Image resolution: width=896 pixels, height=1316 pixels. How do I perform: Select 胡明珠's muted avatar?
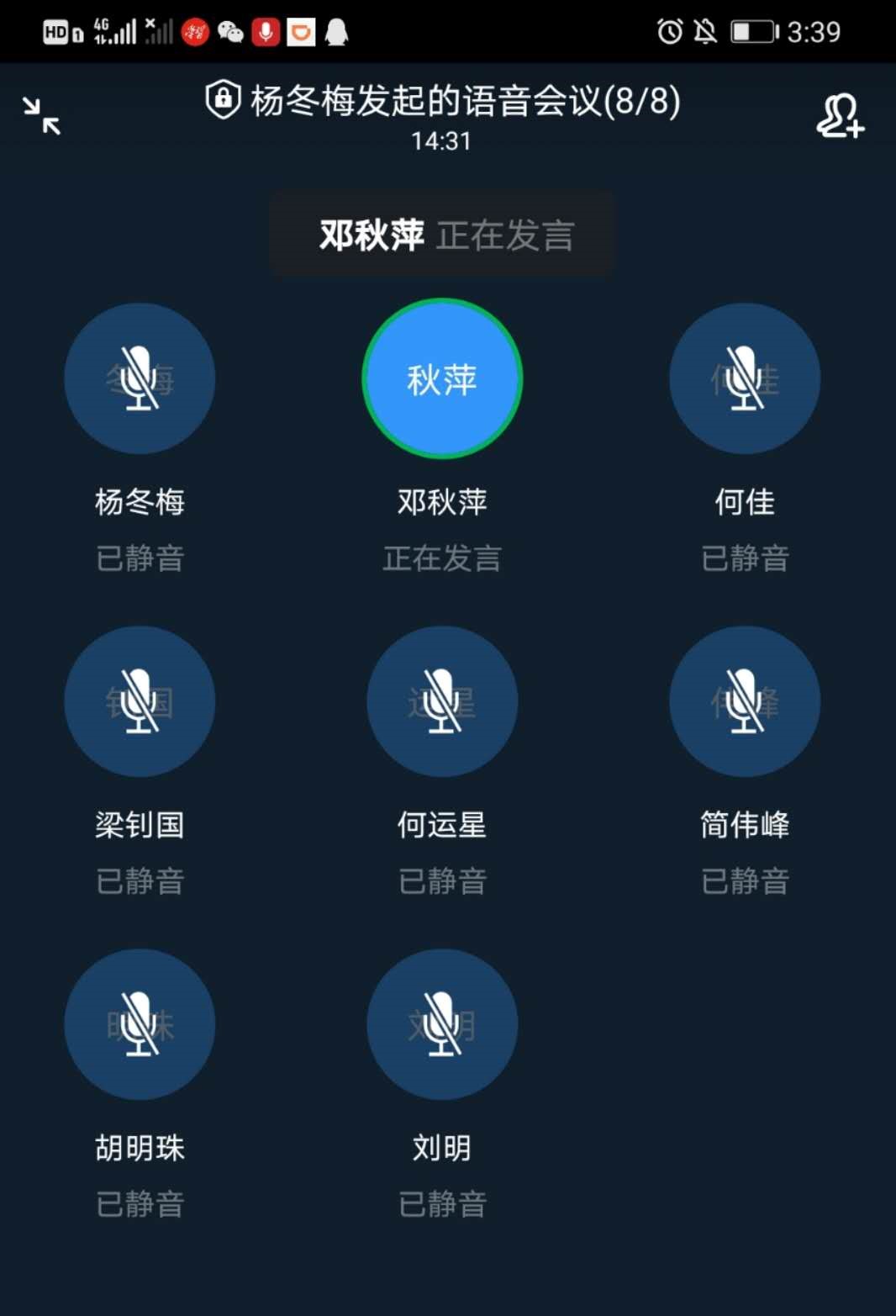tap(140, 1024)
